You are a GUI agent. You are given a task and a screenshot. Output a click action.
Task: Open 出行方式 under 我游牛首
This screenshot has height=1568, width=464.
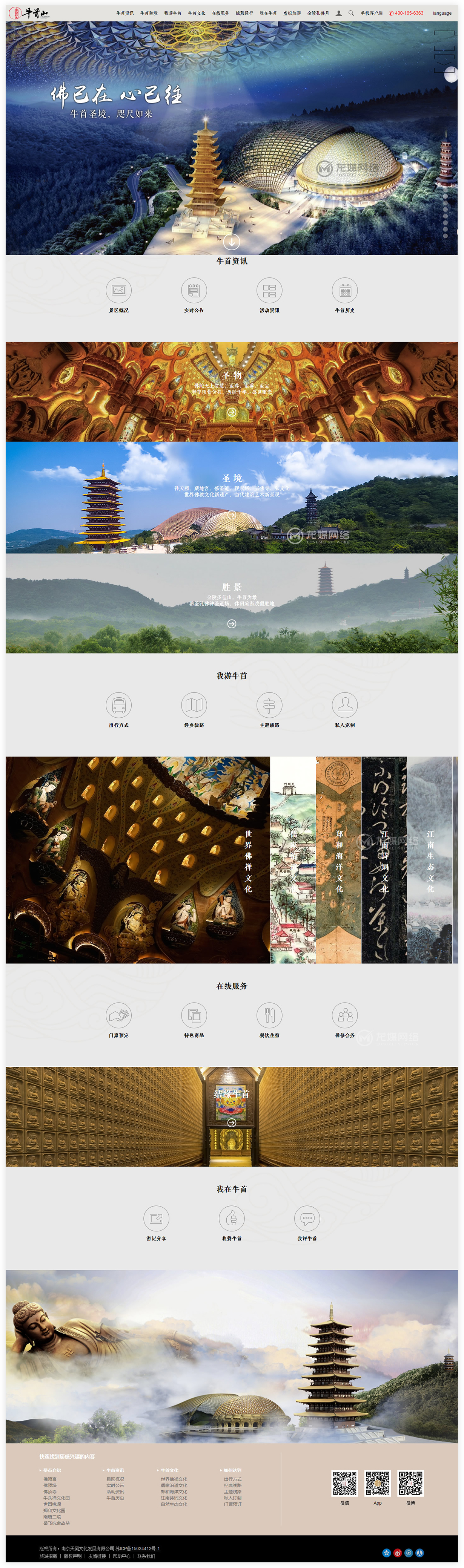pos(119,706)
